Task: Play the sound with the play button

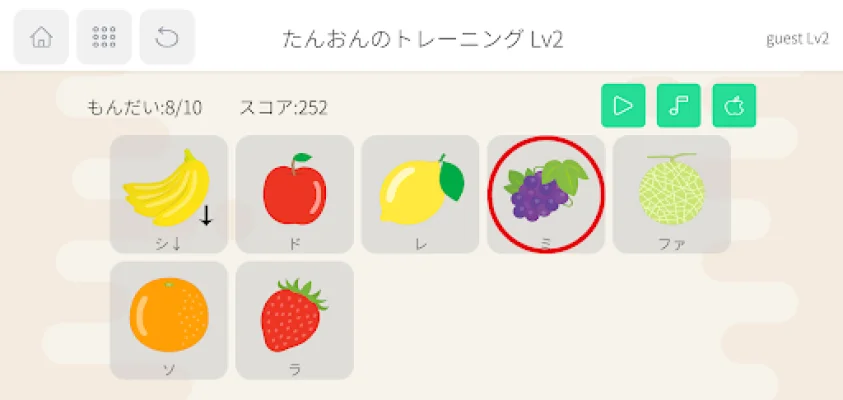Action: (x=622, y=106)
